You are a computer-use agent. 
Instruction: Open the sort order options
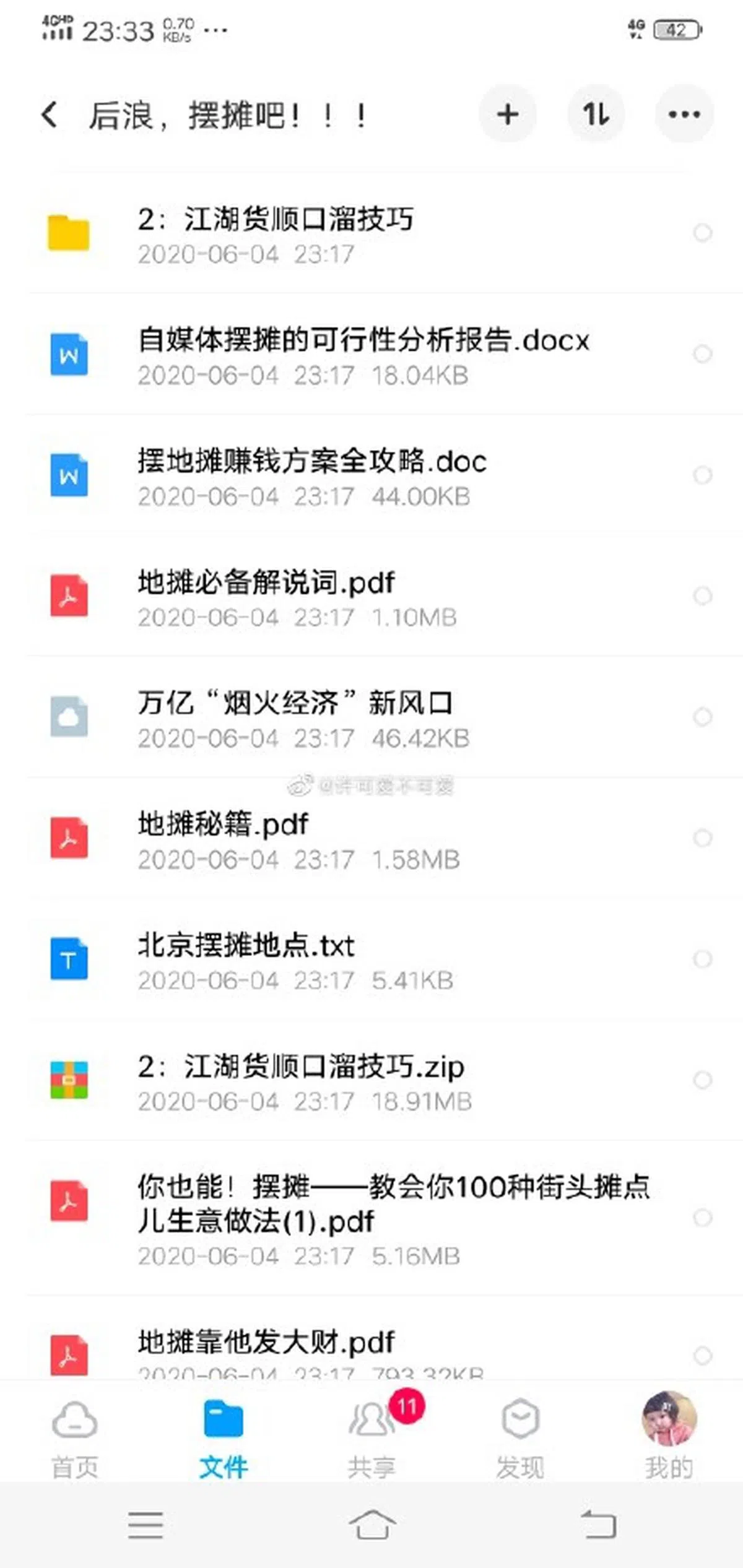coord(596,115)
